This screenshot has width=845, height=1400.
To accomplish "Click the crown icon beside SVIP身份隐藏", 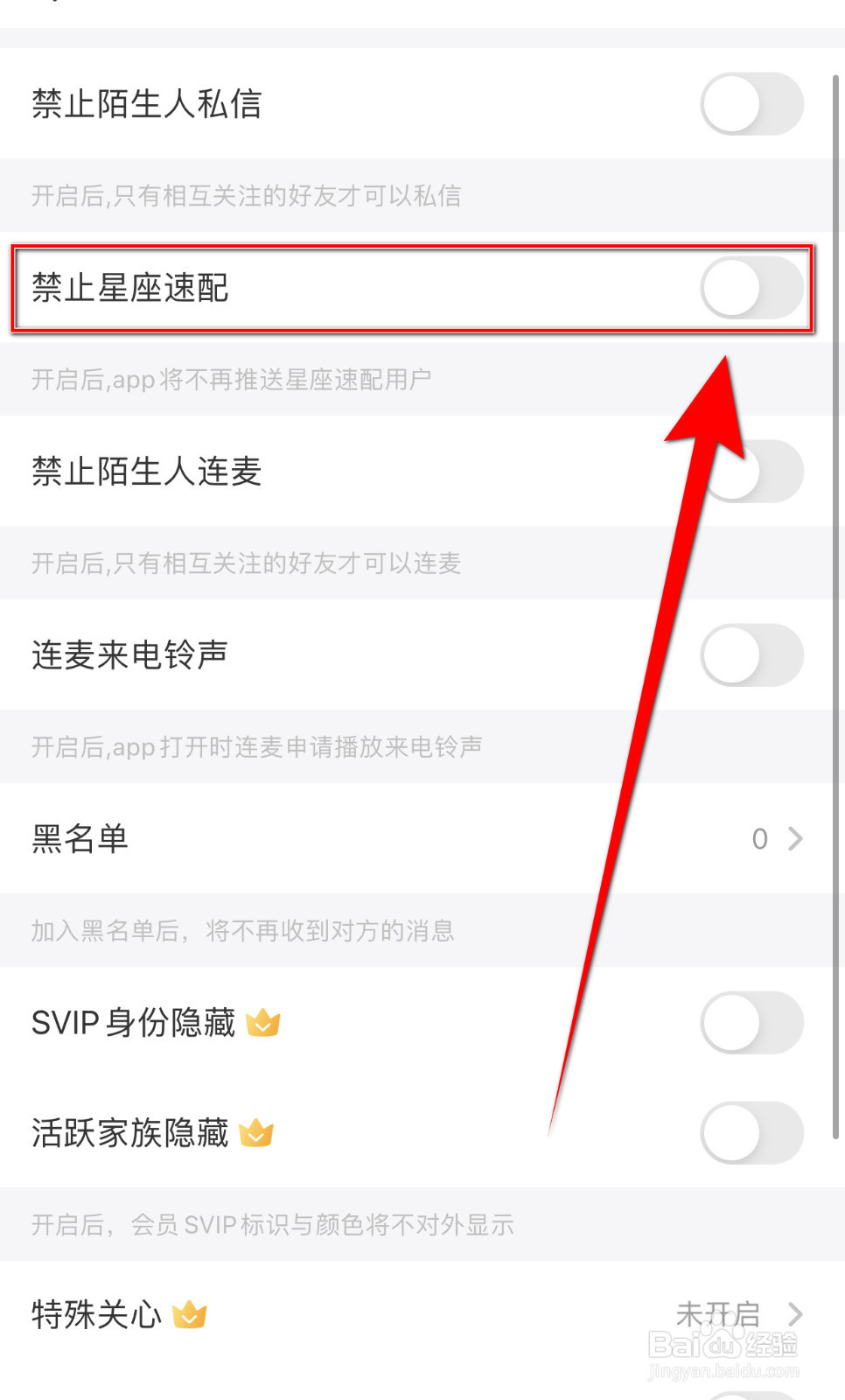I will pyautogui.click(x=263, y=1024).
